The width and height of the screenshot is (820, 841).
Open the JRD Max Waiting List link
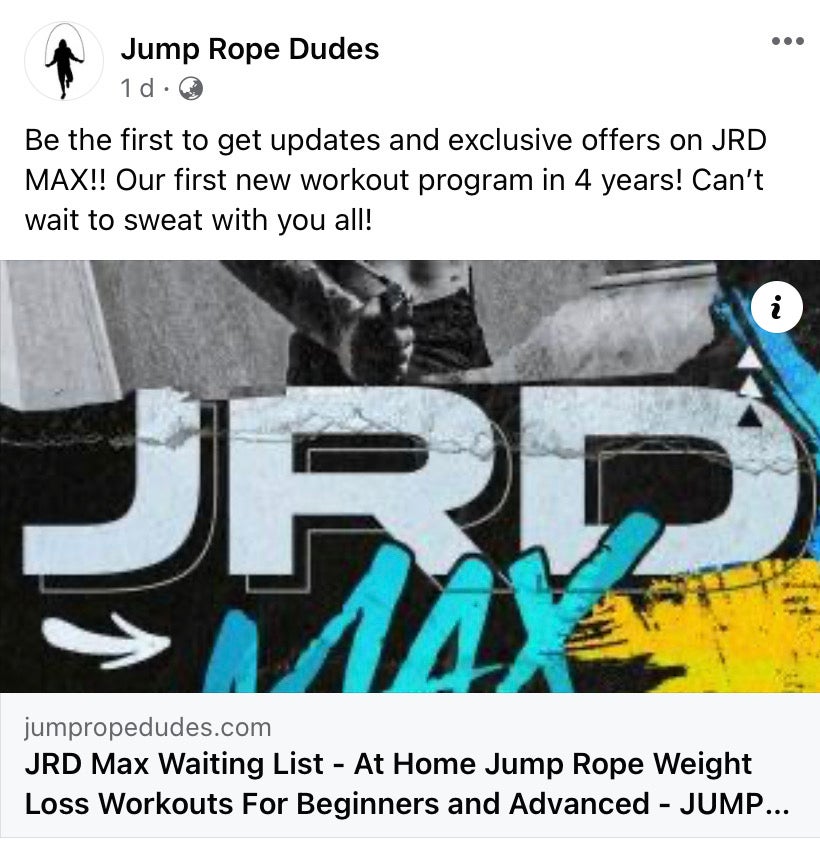(x=388, y=784)
